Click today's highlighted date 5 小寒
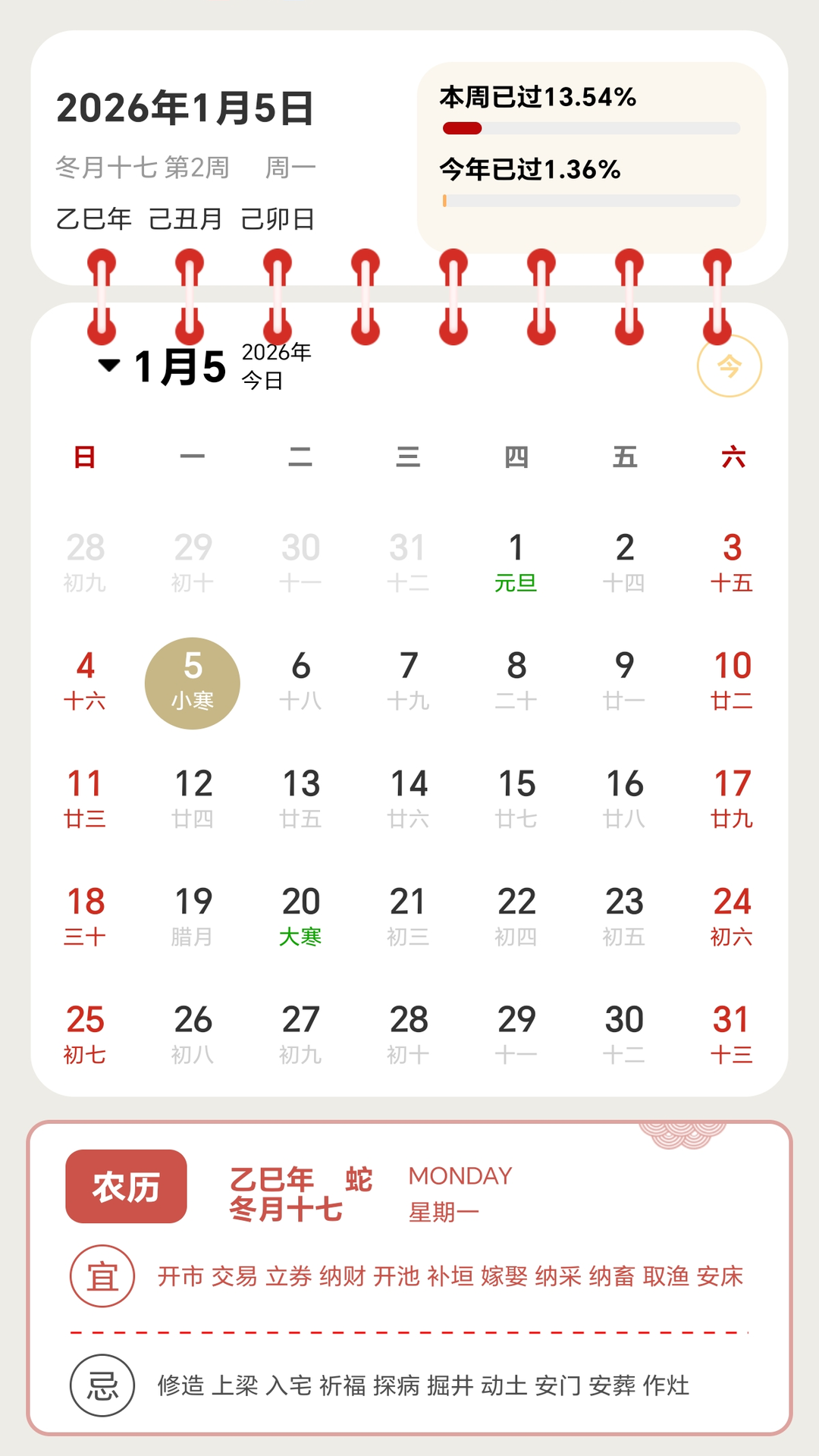 point(193,681)
